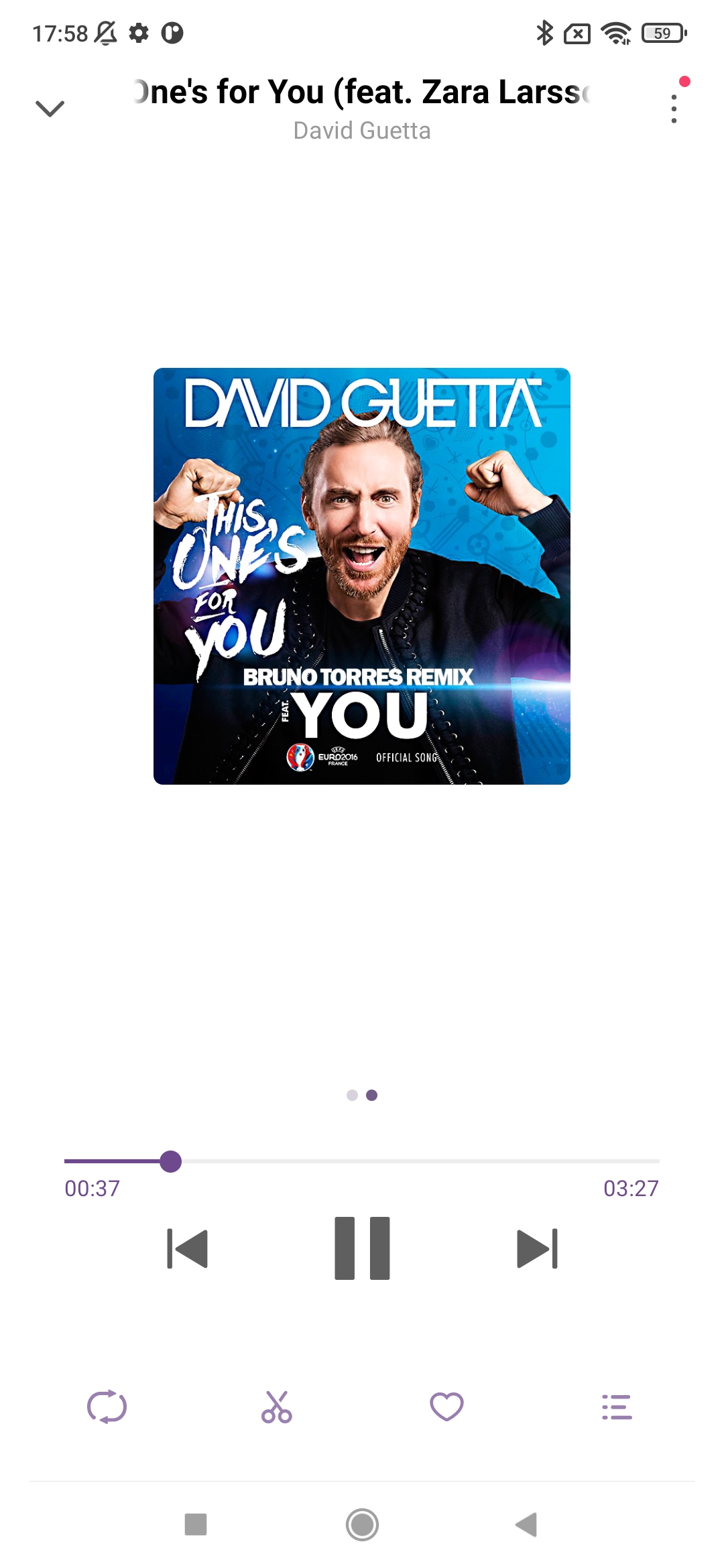Select the first page indicator dot

pos(352,1095)
